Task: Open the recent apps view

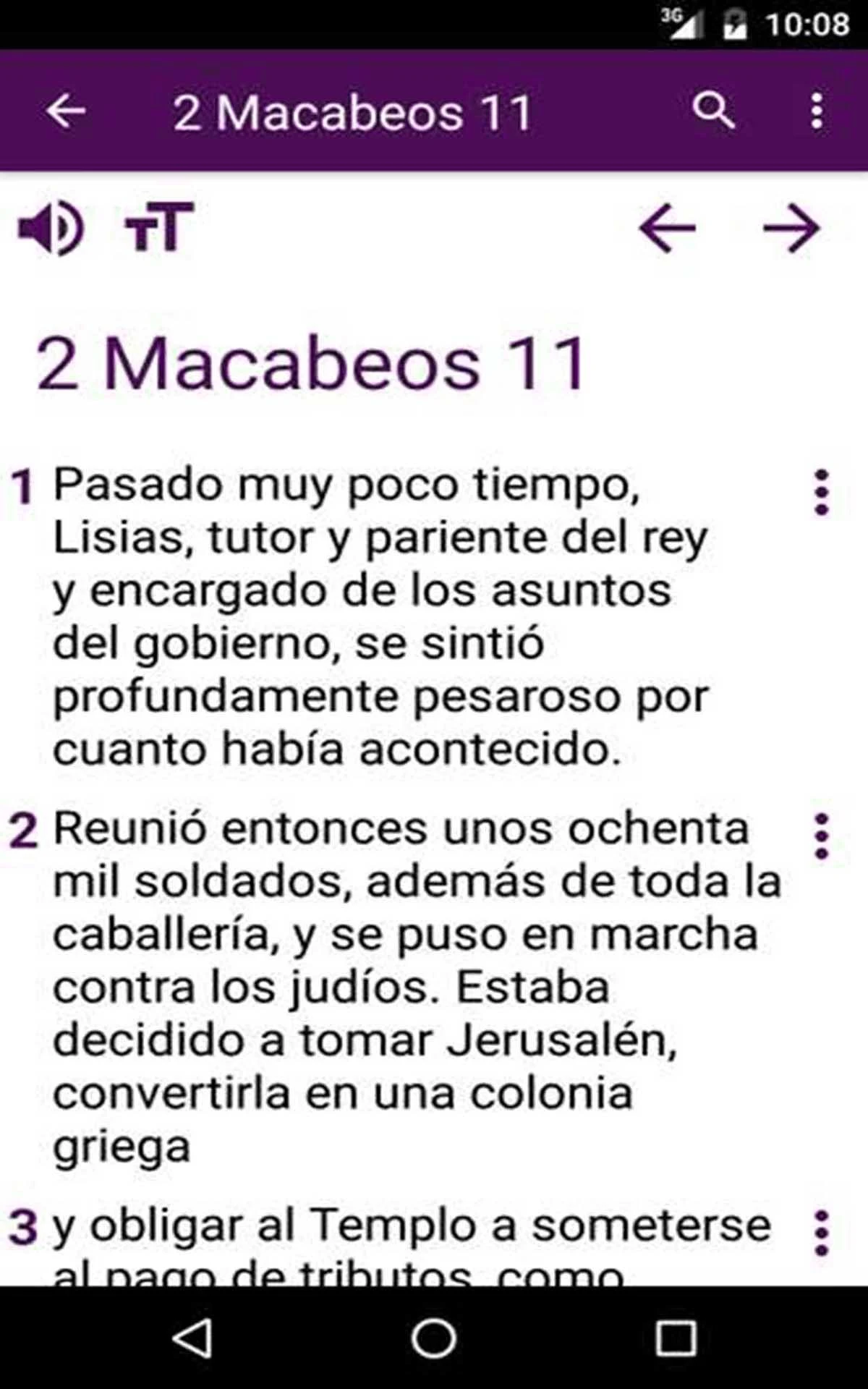Action: coord(676,1338)
